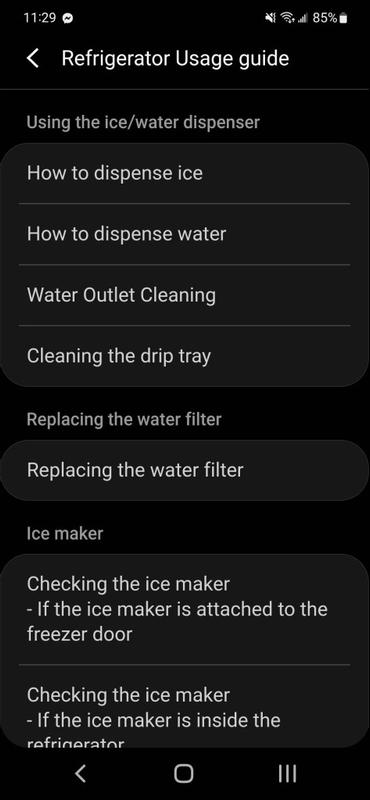Go back from Refrigerator Usage guide
The image size is (370, 800).
(32, 59)
